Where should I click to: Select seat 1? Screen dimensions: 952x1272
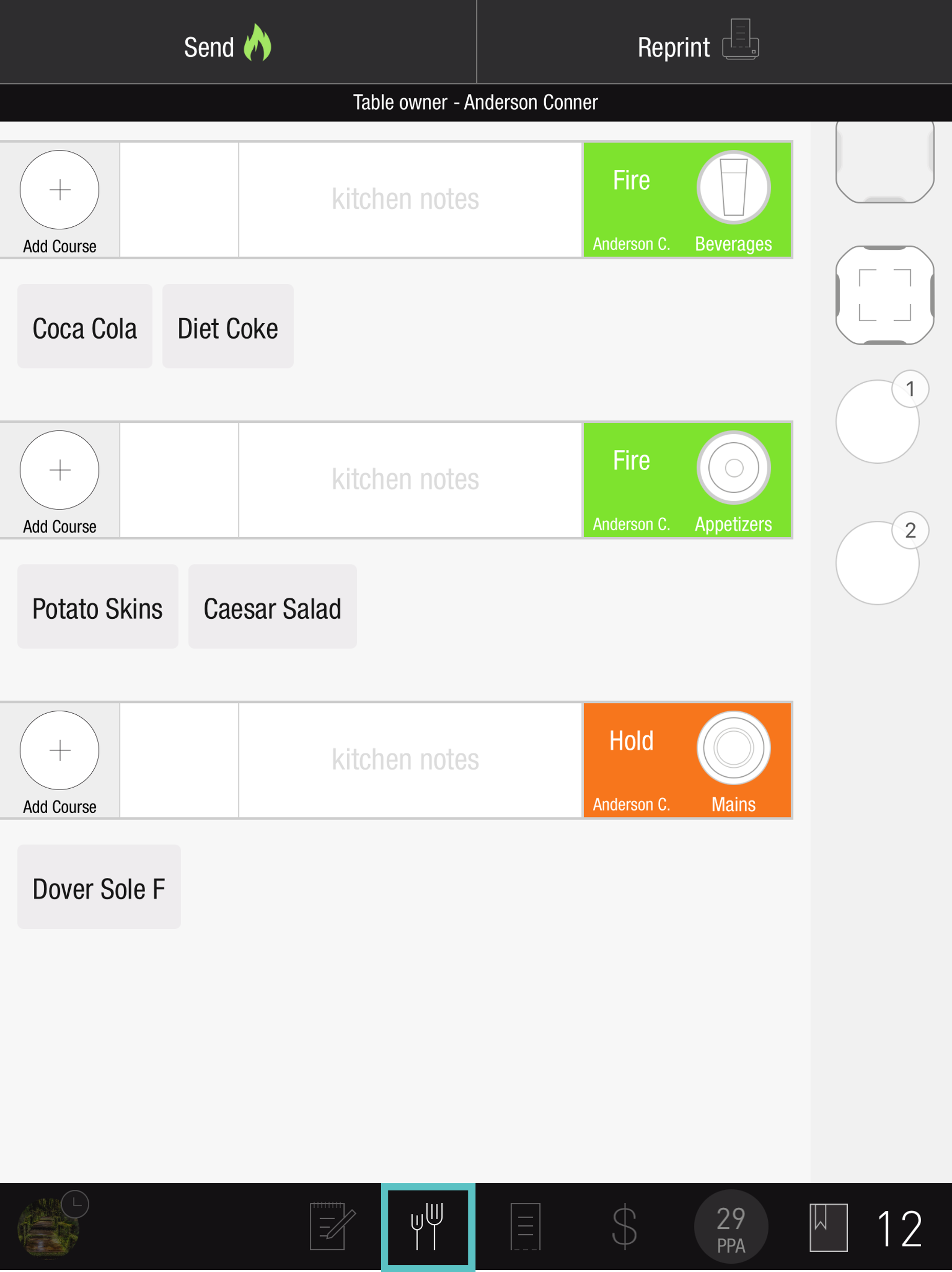click(x=877, y=422)
